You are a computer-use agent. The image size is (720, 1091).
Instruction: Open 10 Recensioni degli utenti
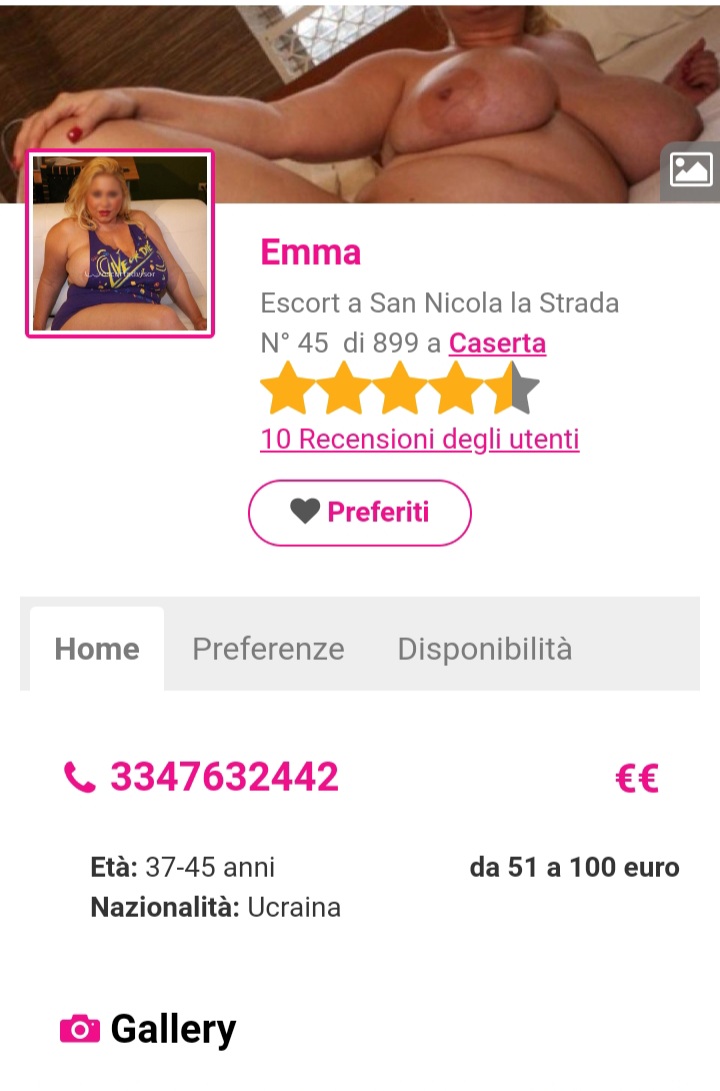(419, 439)
